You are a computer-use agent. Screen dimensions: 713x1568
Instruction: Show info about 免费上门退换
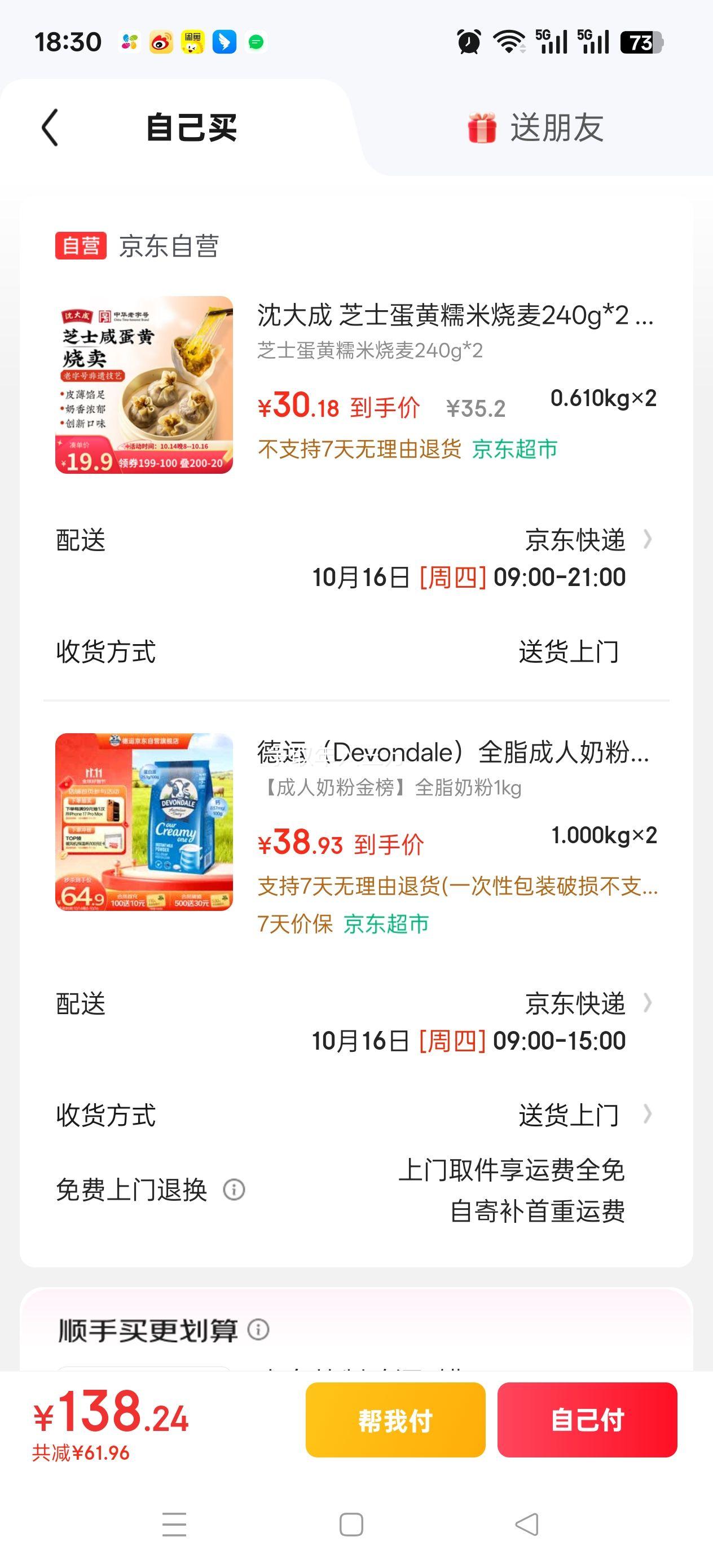point(235,1190)
